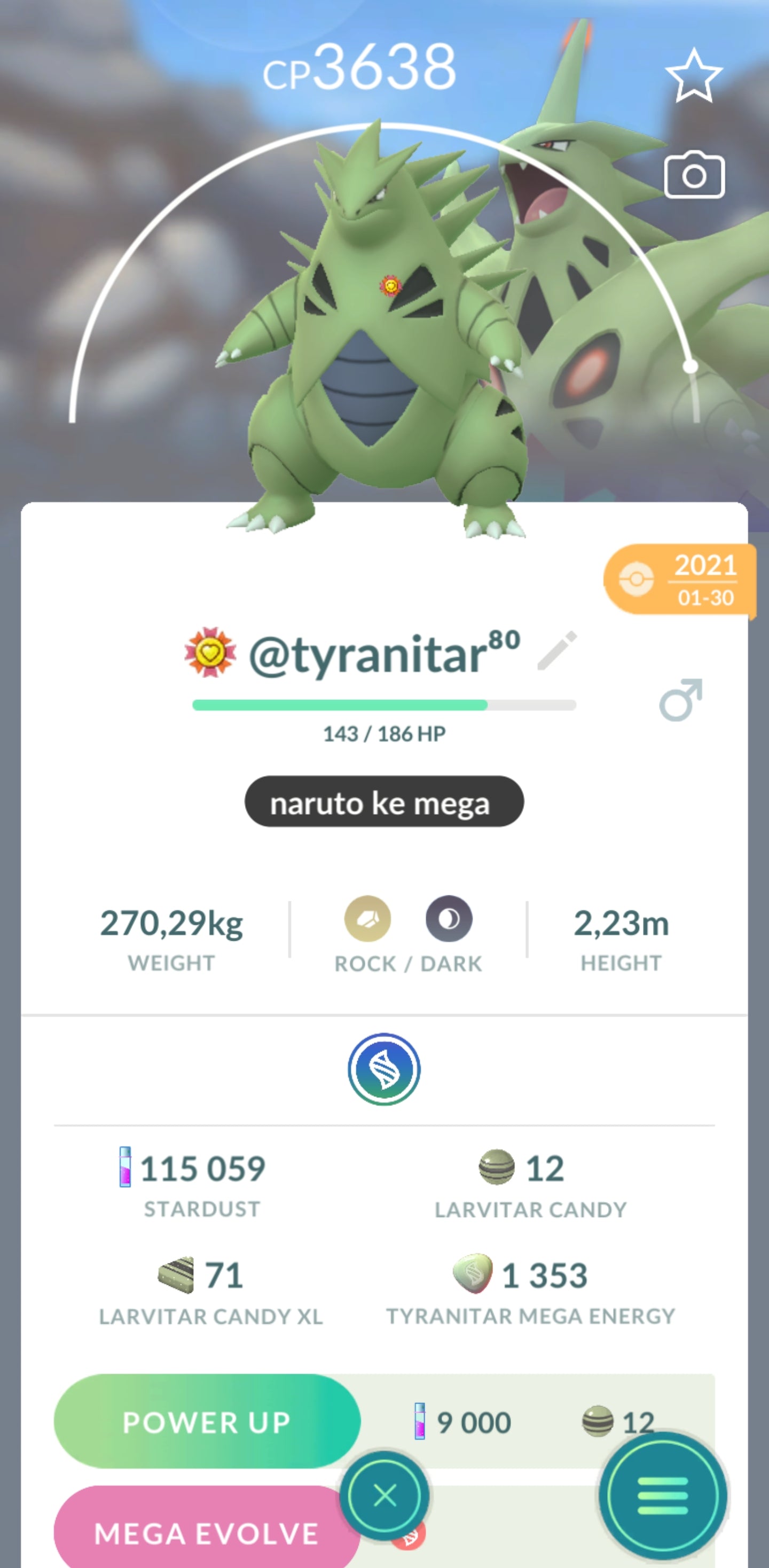Power up Tyranitar

pos(207,1422)
